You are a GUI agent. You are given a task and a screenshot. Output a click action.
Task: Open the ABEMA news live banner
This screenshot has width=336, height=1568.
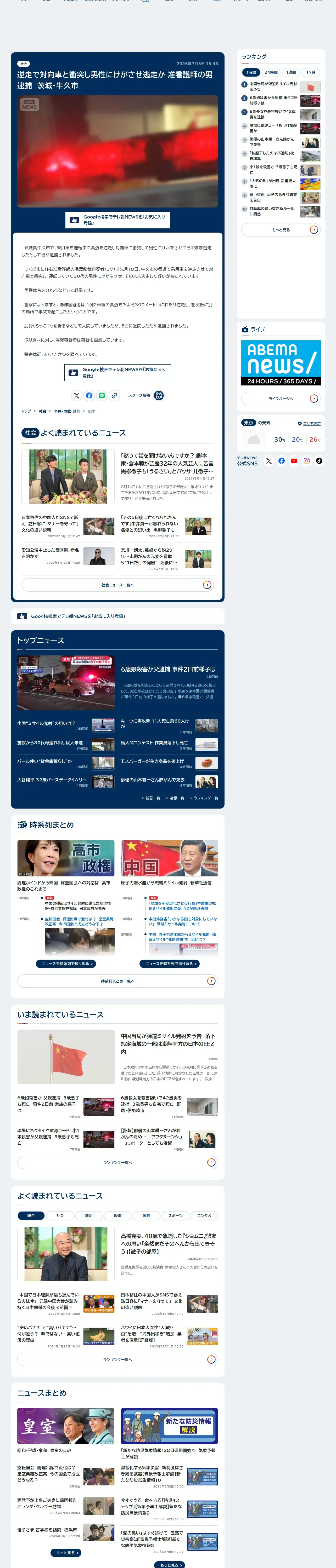pos(281,363)
